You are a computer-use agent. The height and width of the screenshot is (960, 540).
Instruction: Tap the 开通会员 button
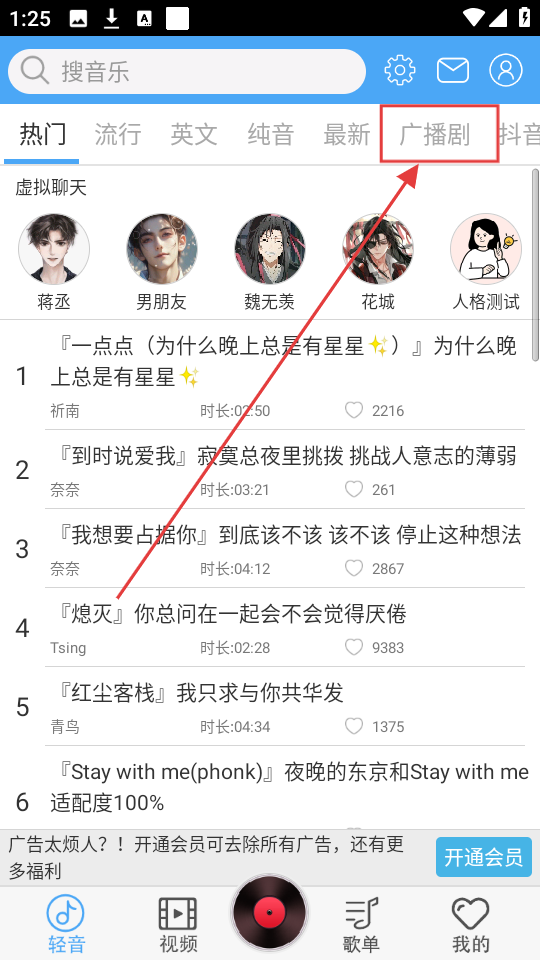(x=484, y=857)
